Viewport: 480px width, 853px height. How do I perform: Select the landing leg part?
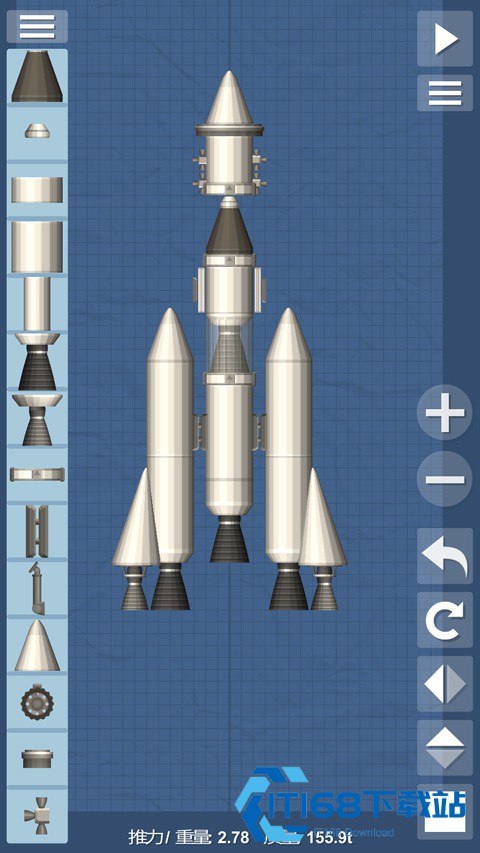pyautogui.click(x=37, y=589)
